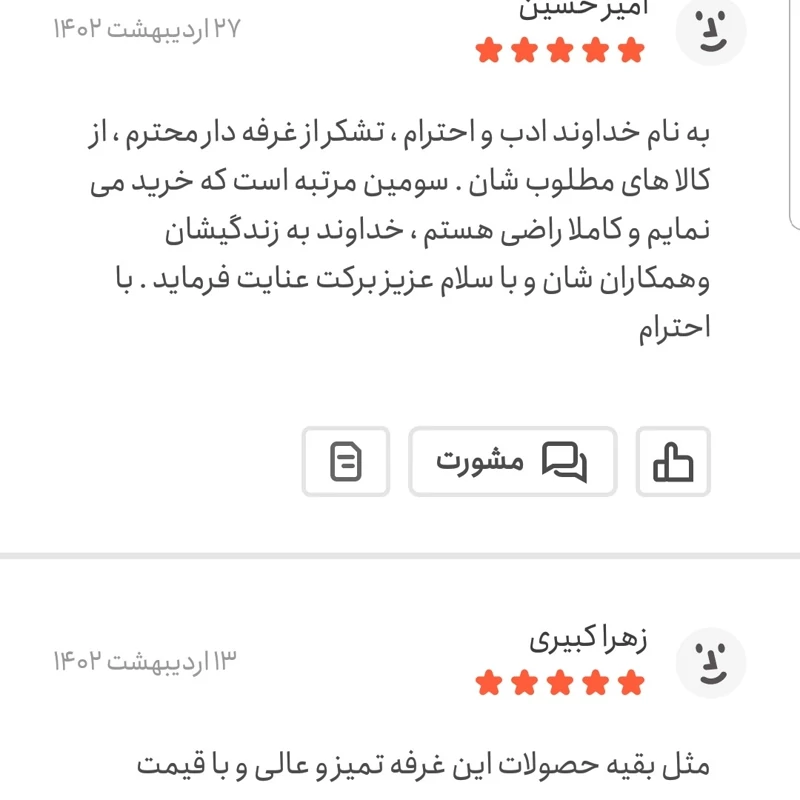Open the document icon under Amirhossein's review
This screenshot has width=800, height=800.
coord(346,462)
